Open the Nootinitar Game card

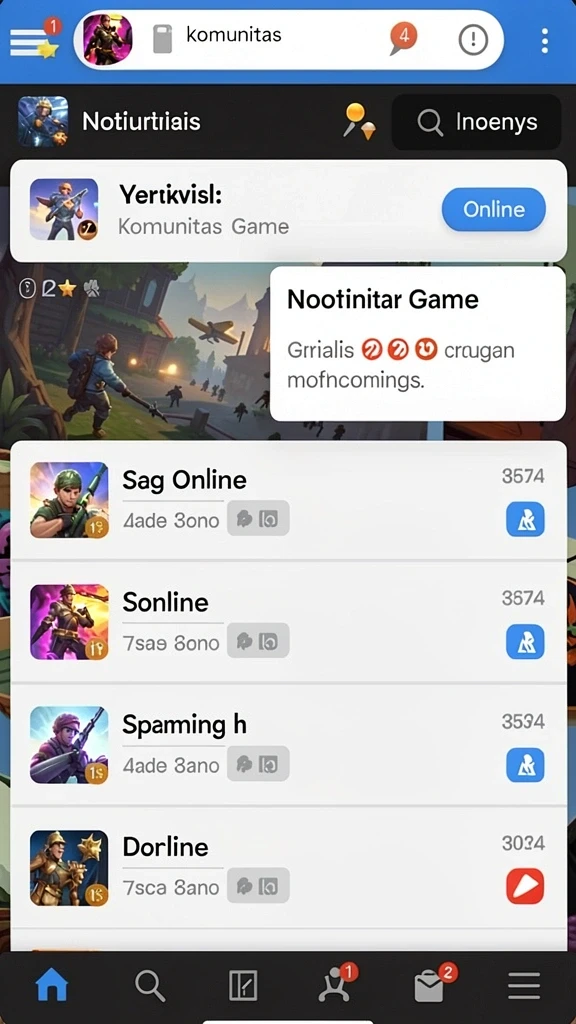click(x=418, y=344)
